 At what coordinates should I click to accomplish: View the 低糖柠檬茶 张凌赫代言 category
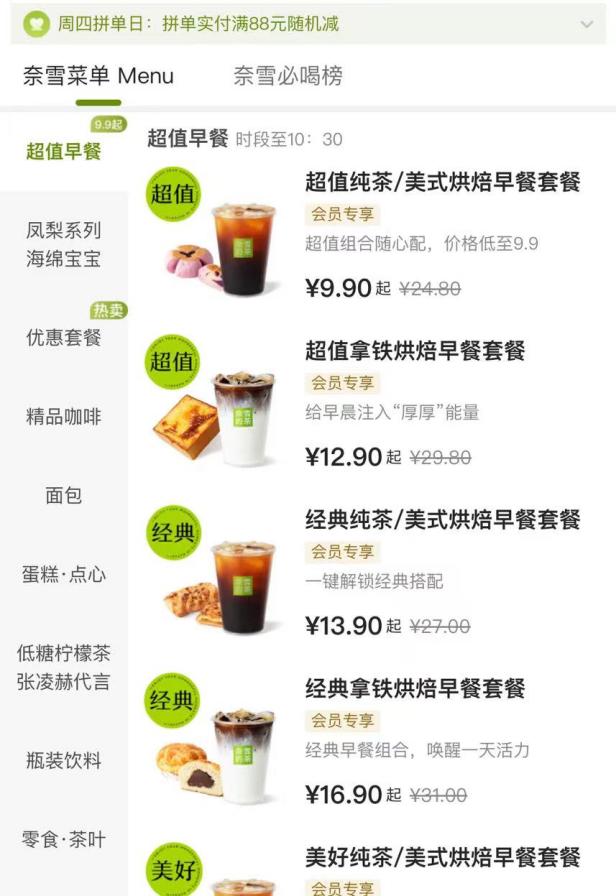[x=64, y=667]
